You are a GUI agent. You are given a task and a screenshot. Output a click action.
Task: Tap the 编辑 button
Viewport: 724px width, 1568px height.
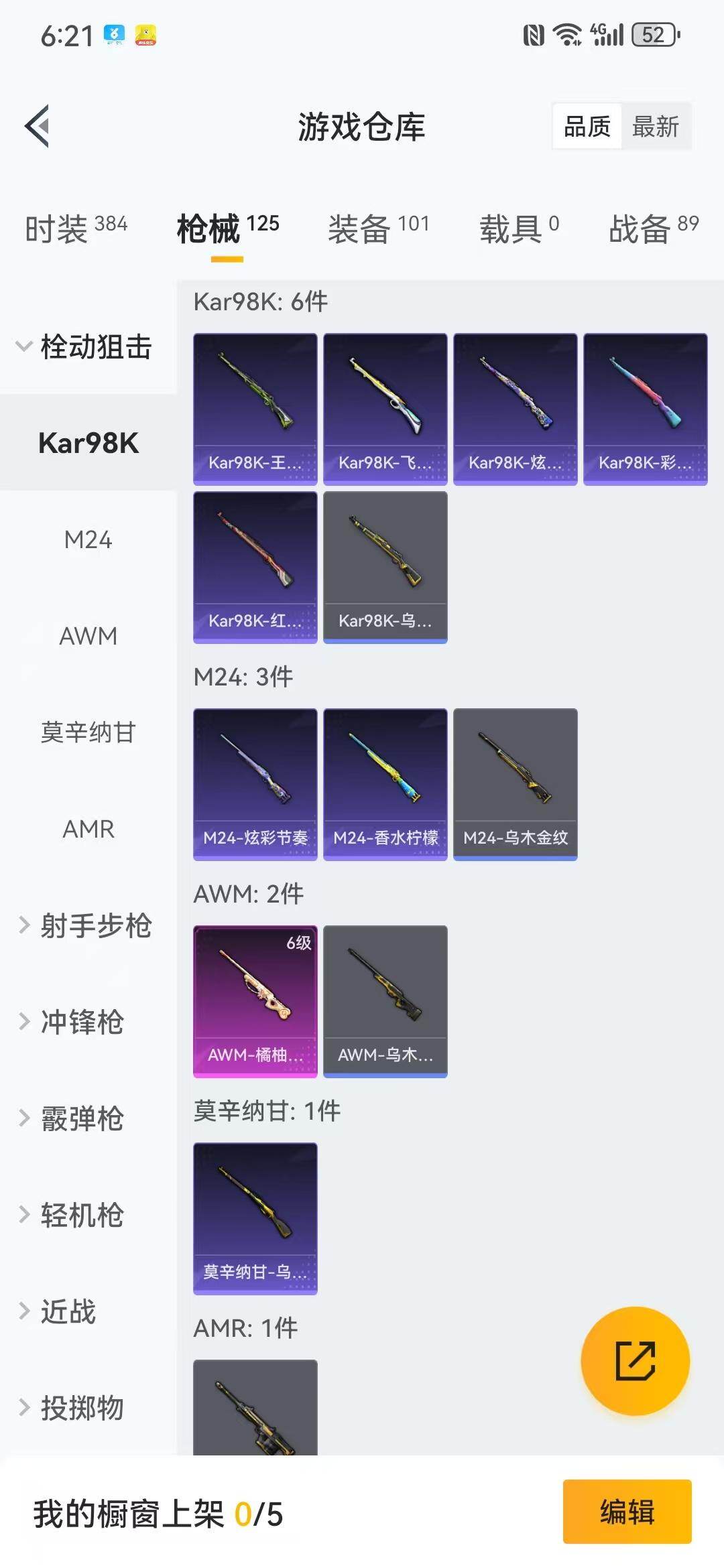click(x=627, y=1512)
